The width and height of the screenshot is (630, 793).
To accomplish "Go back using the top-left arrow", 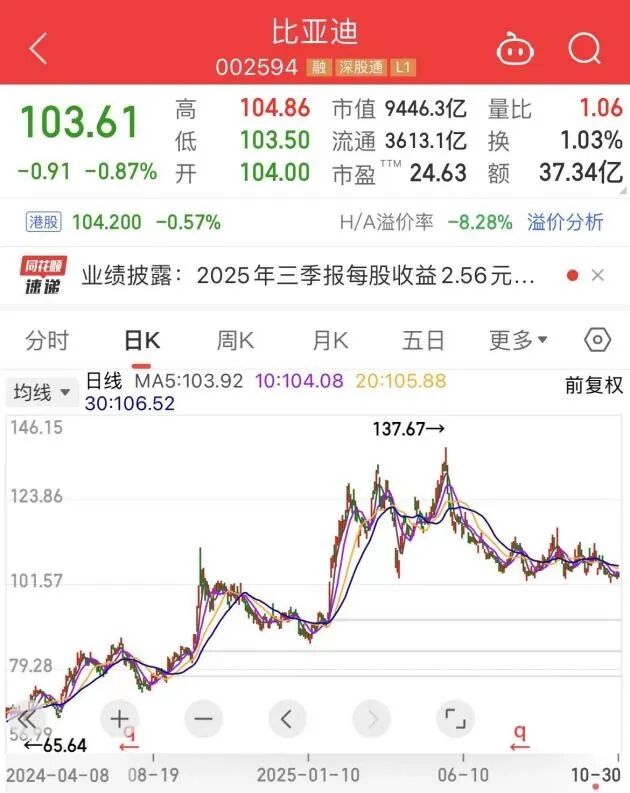I will coord(38,48).
